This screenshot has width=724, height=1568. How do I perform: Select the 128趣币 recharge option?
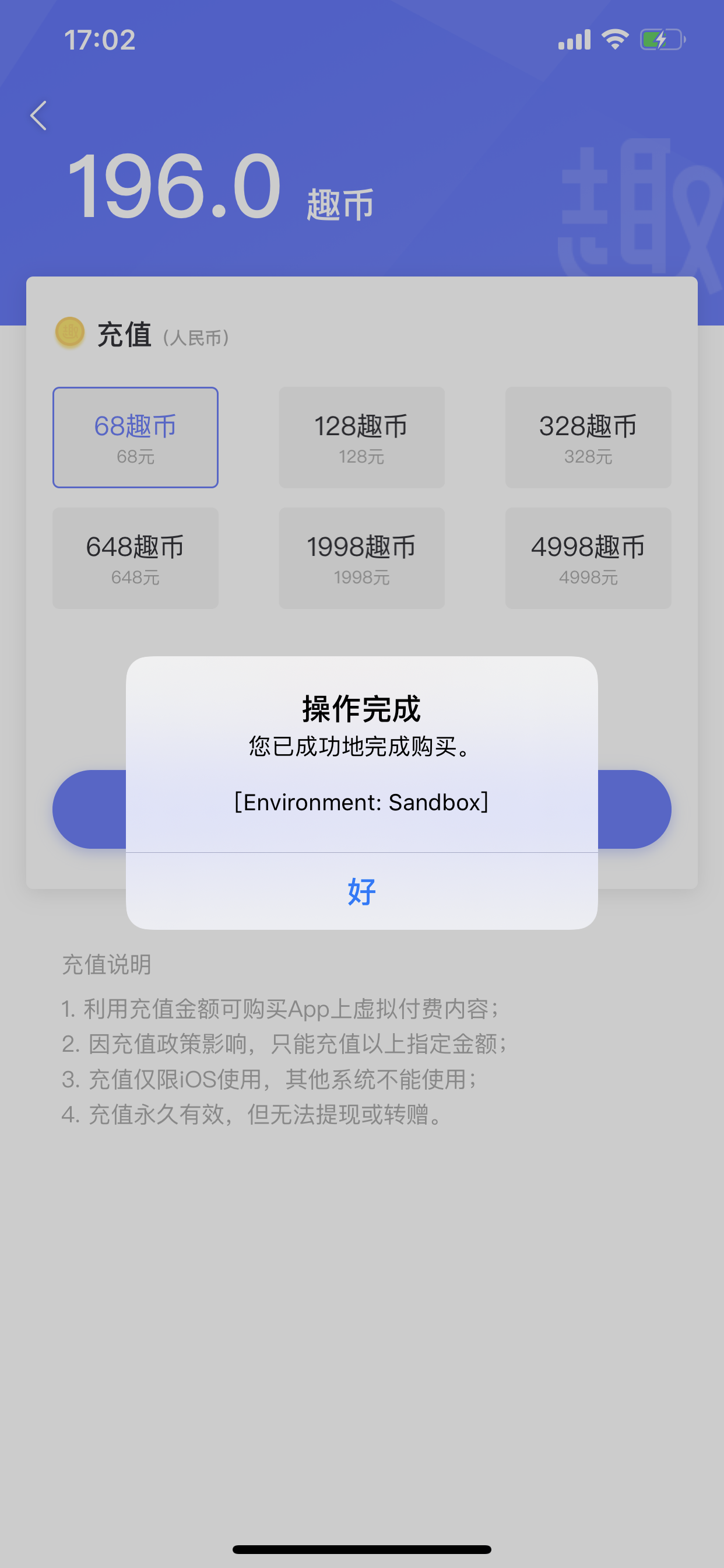pos(361,436)
